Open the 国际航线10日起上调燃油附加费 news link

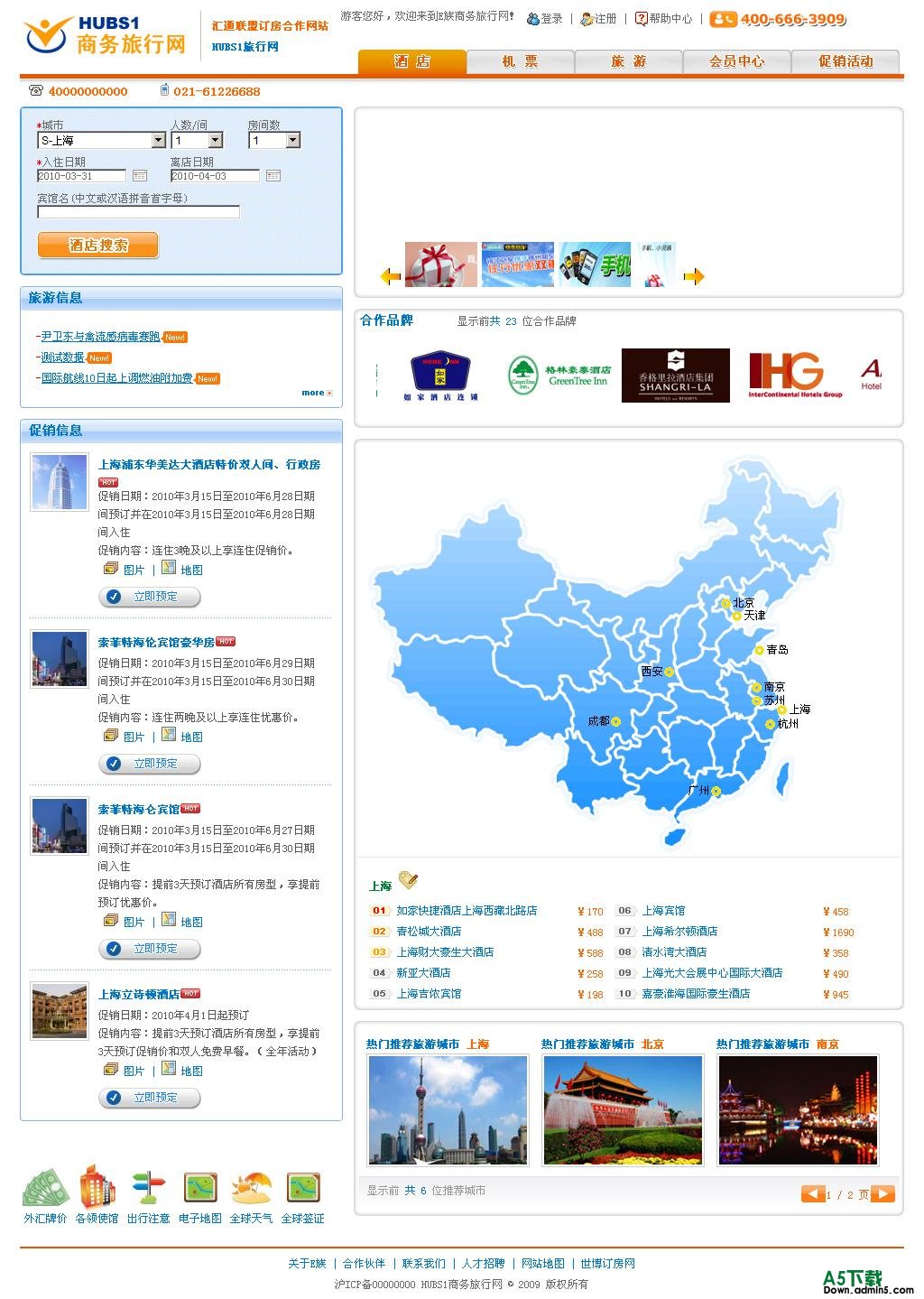(x=117, y=378)
